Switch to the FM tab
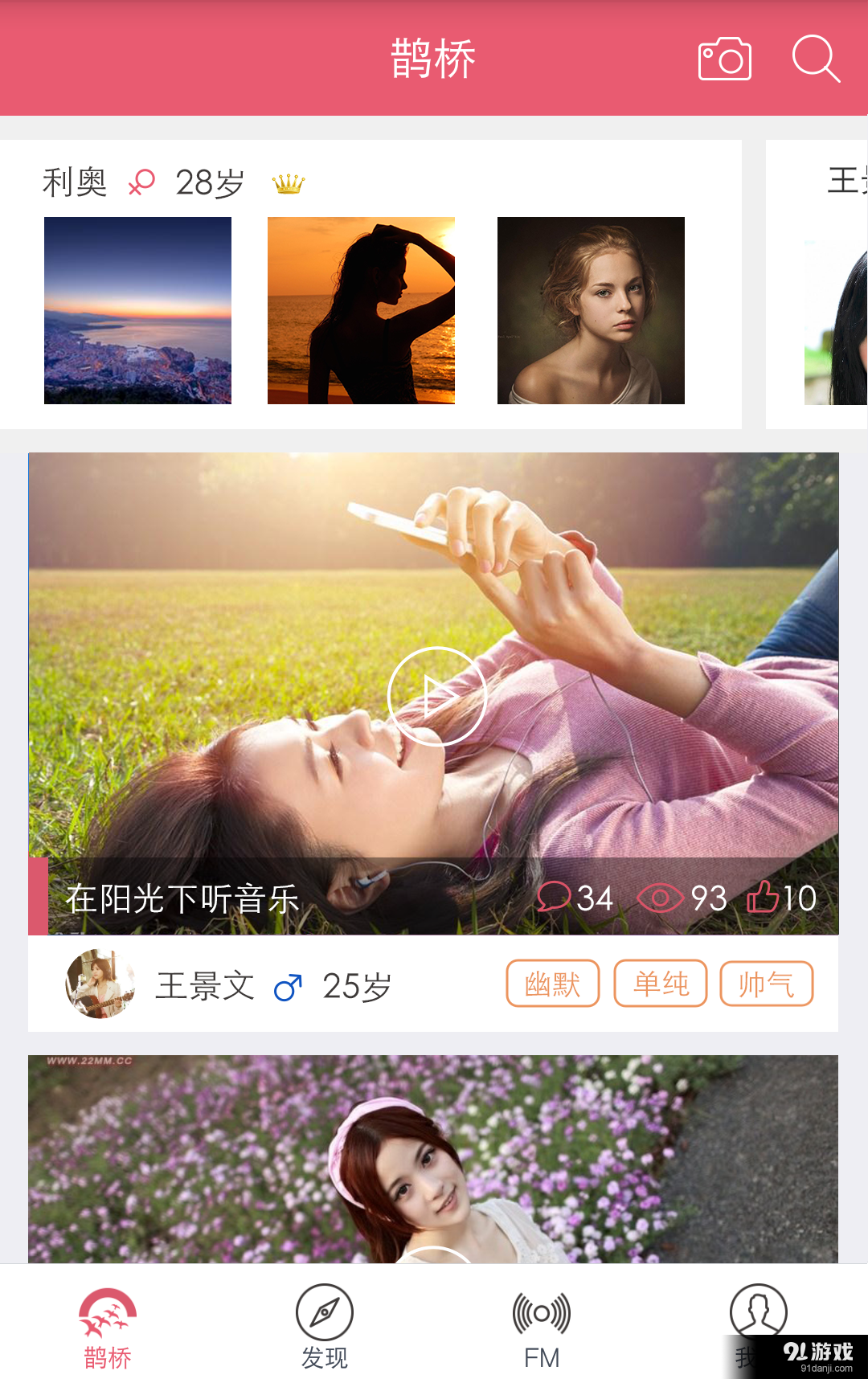Viewport: 868px width, 1379px height. (541, 1324)
